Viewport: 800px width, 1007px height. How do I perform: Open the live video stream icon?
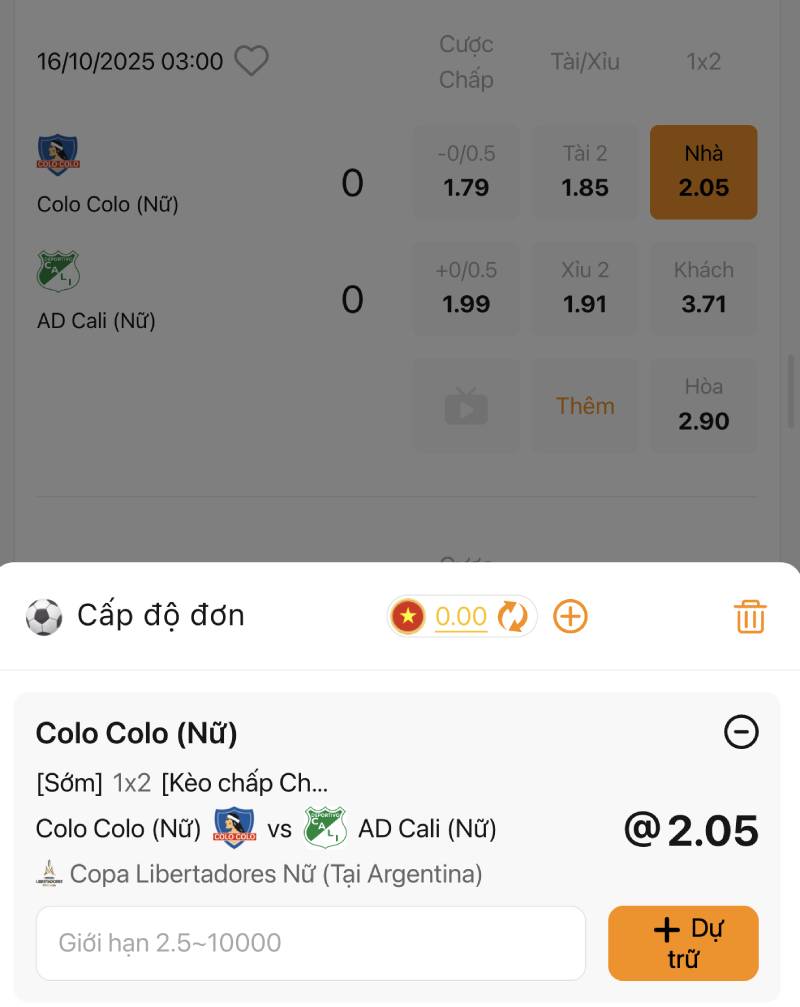click(x=466, y=406)
